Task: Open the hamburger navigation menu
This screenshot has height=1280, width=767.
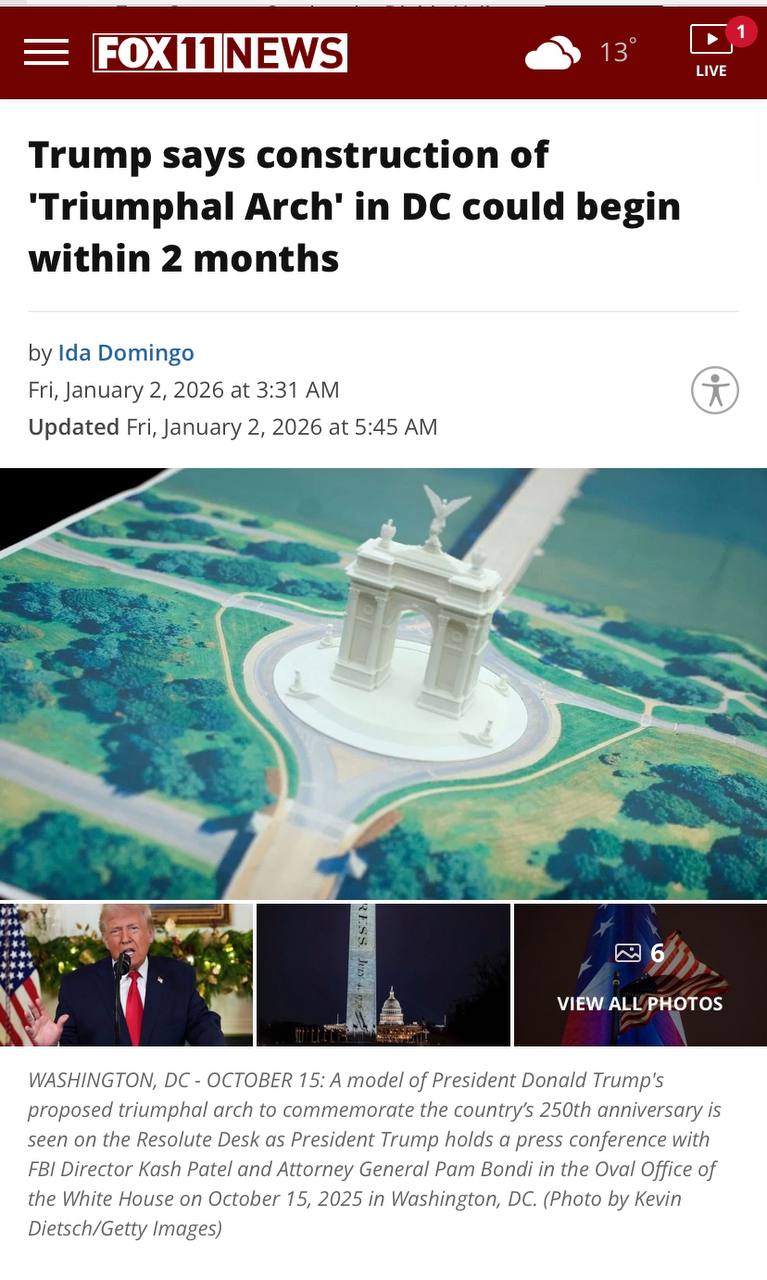Action: [46, 52]
